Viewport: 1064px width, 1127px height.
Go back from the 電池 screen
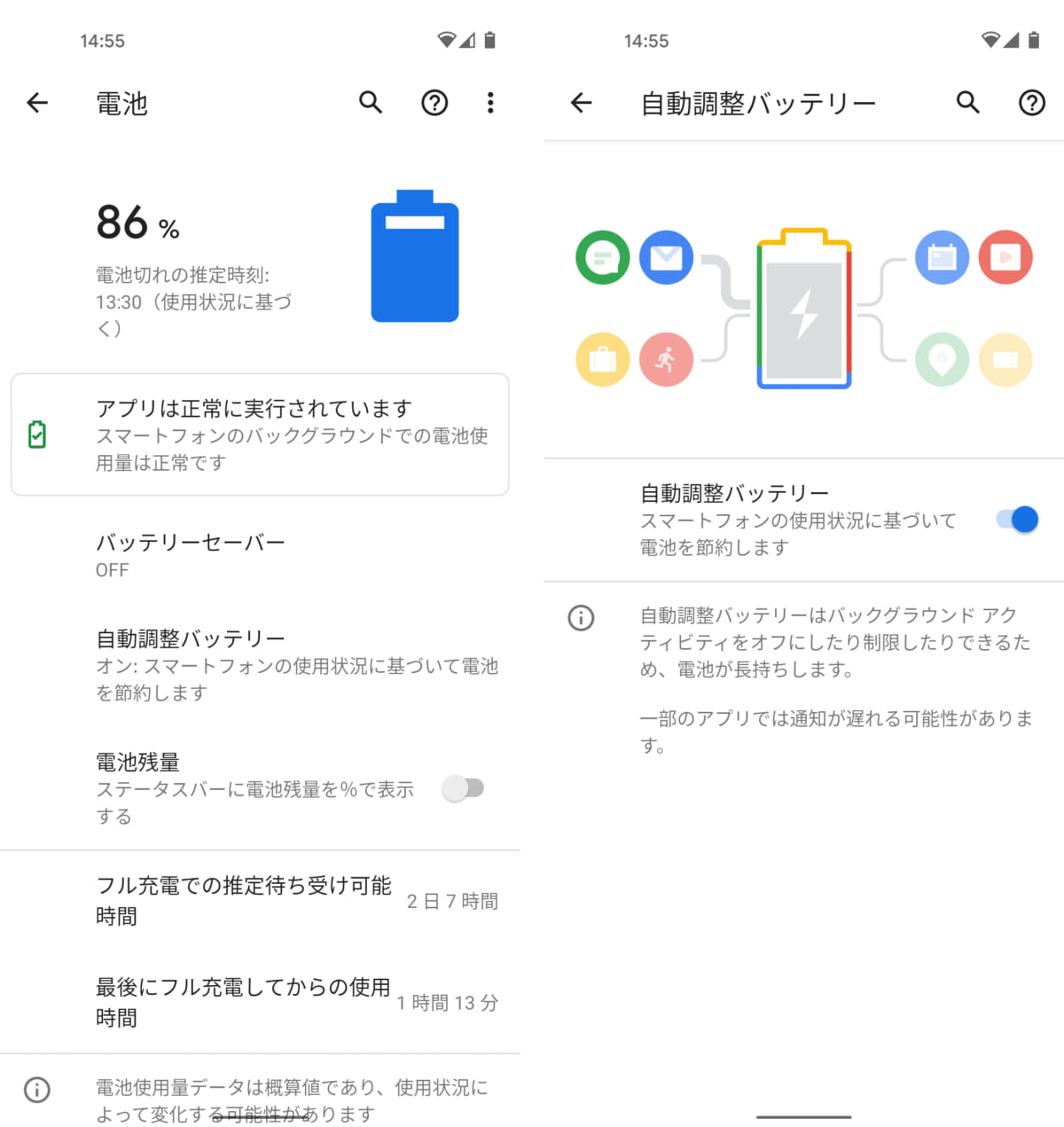[x=37, y=103]
